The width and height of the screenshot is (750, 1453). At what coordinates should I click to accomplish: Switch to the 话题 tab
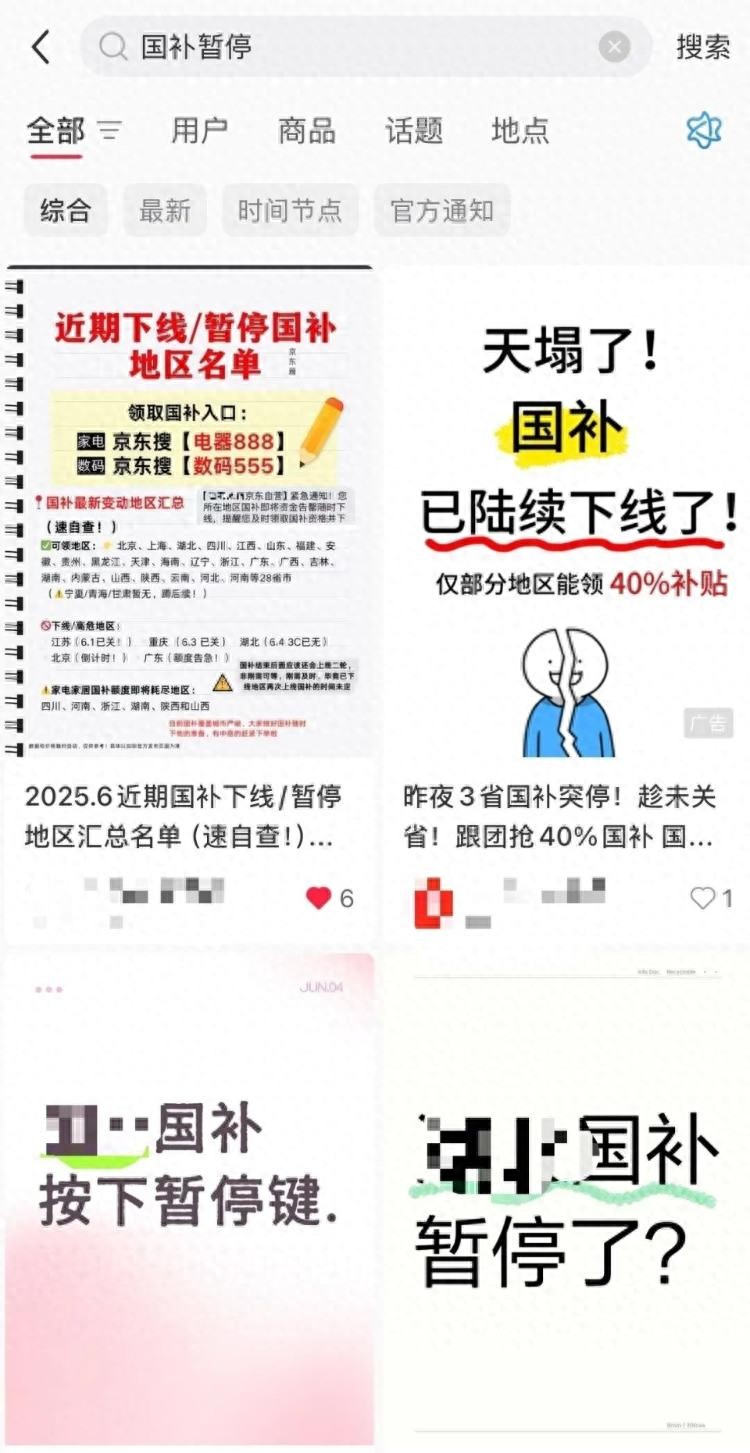(413, 130)
